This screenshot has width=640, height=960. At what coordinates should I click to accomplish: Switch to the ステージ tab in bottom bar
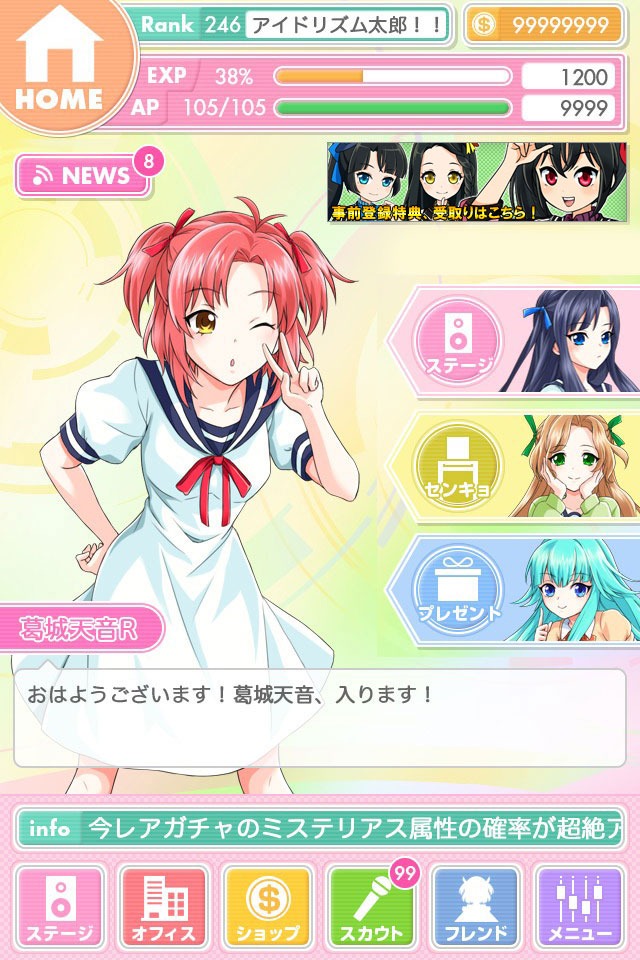point(59,908)
